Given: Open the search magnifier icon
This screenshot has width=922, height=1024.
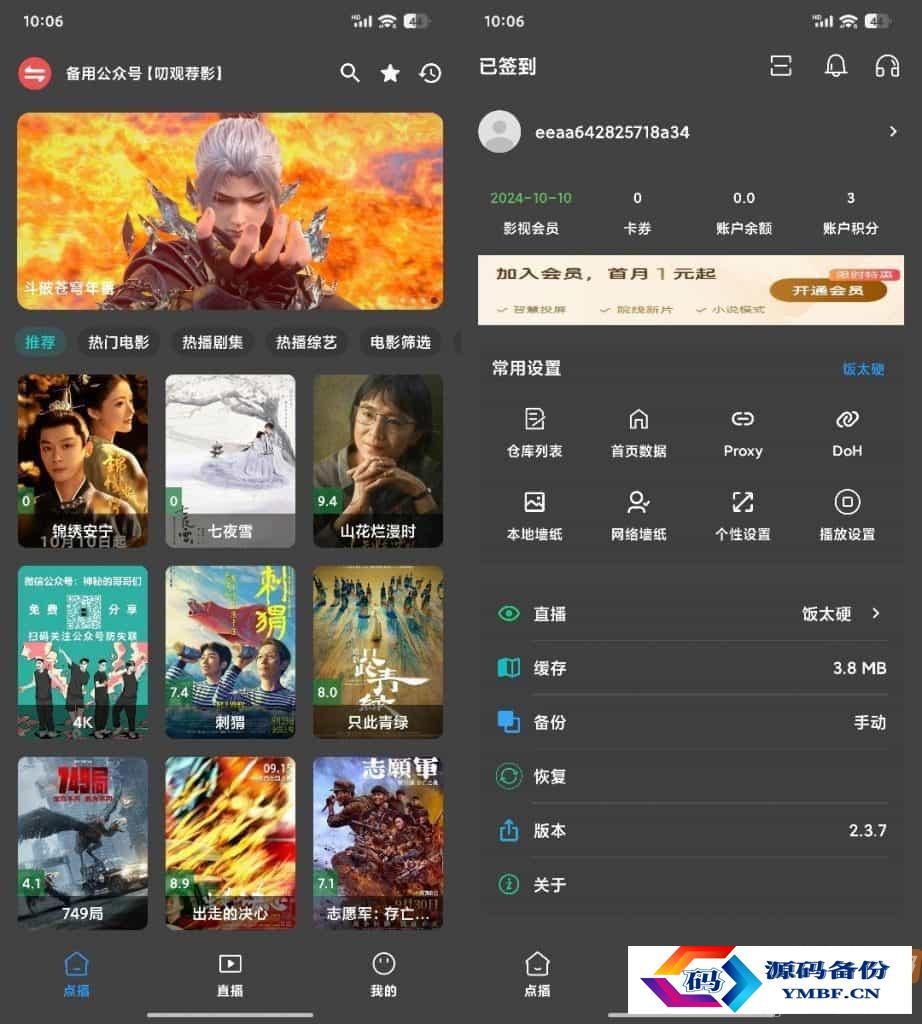Looking at the screenshot, I should [x=349, y=73].
